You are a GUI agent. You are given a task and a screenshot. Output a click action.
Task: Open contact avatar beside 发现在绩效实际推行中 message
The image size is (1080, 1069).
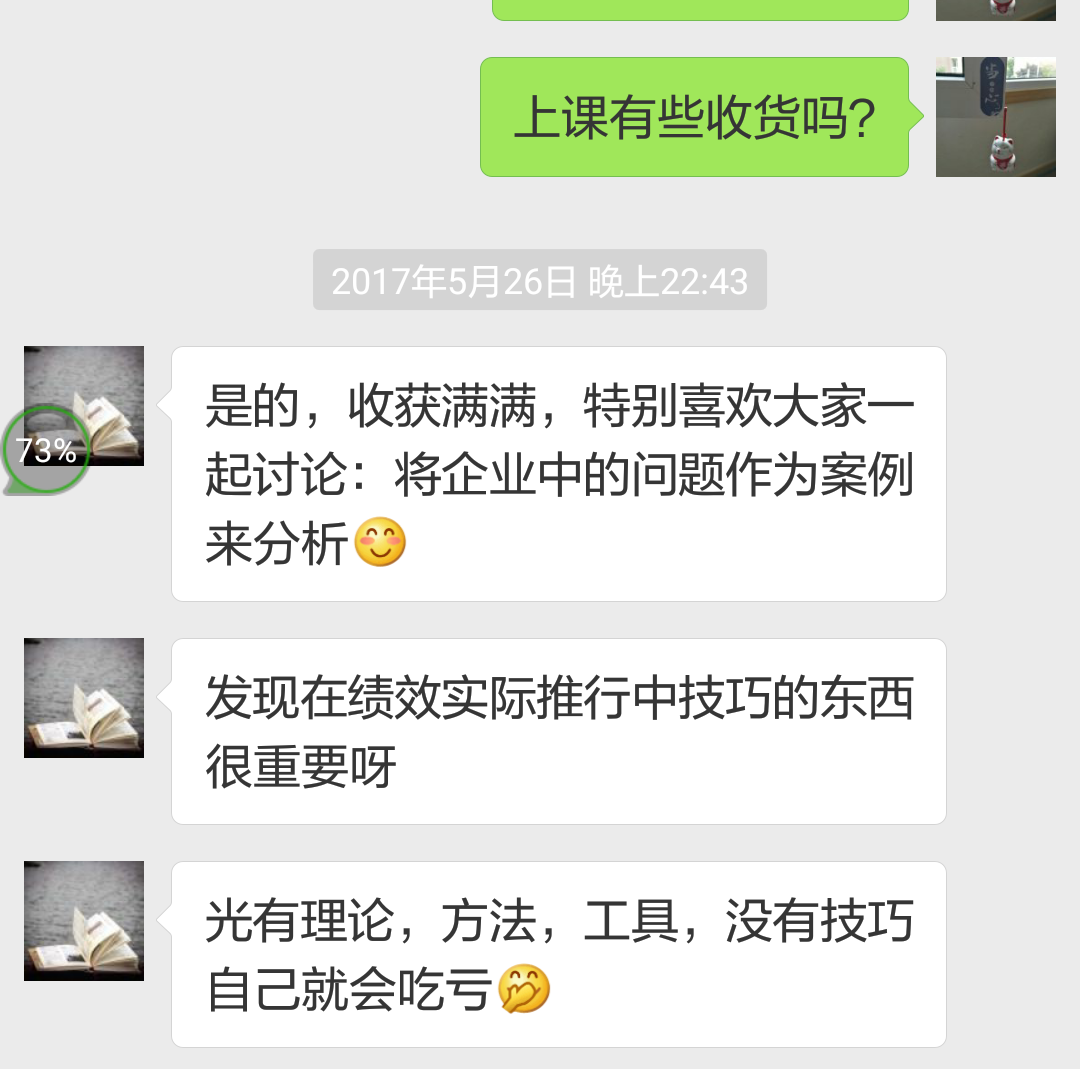coord(84,697)
